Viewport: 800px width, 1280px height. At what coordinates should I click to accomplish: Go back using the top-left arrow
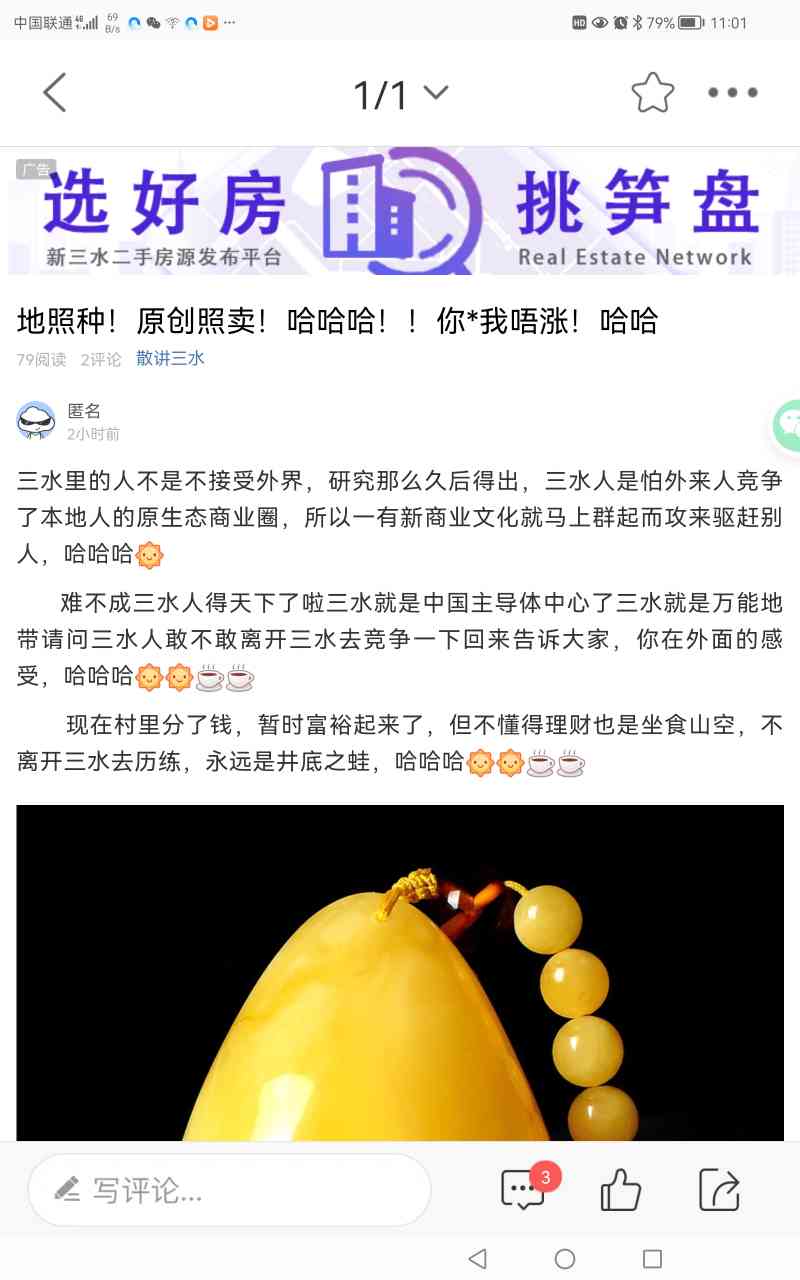(x=55, y=93)
